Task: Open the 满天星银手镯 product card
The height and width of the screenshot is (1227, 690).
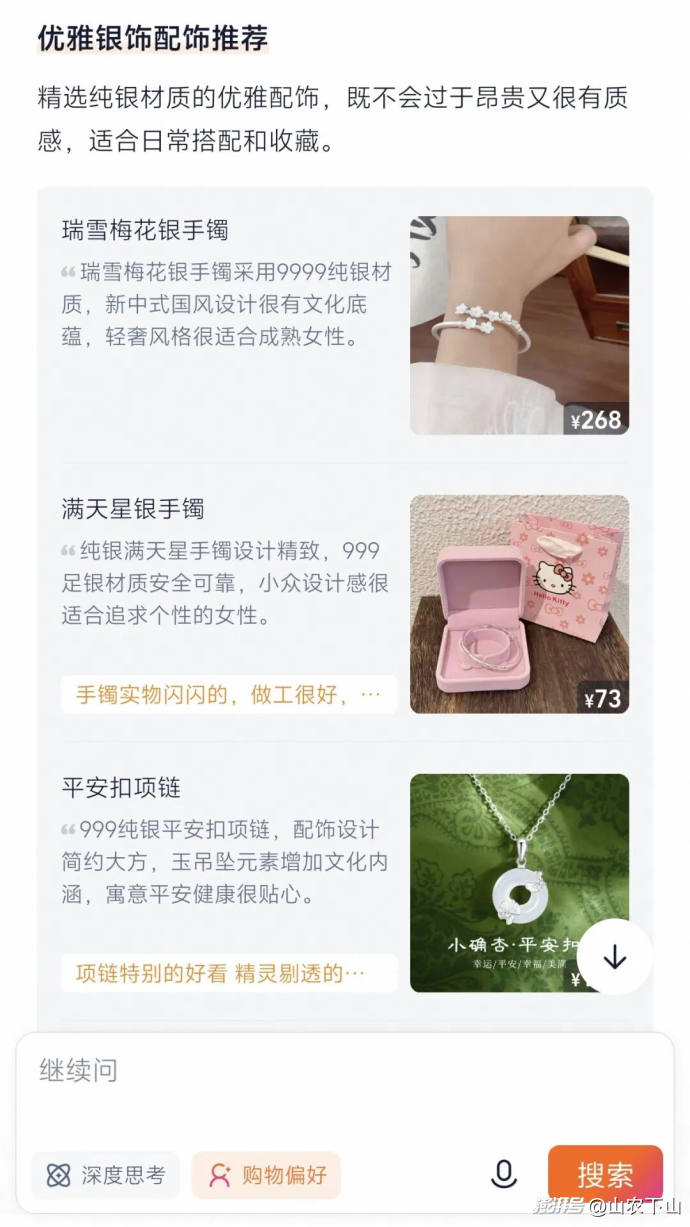Action: pyautogui.click(x=133, y=509)
